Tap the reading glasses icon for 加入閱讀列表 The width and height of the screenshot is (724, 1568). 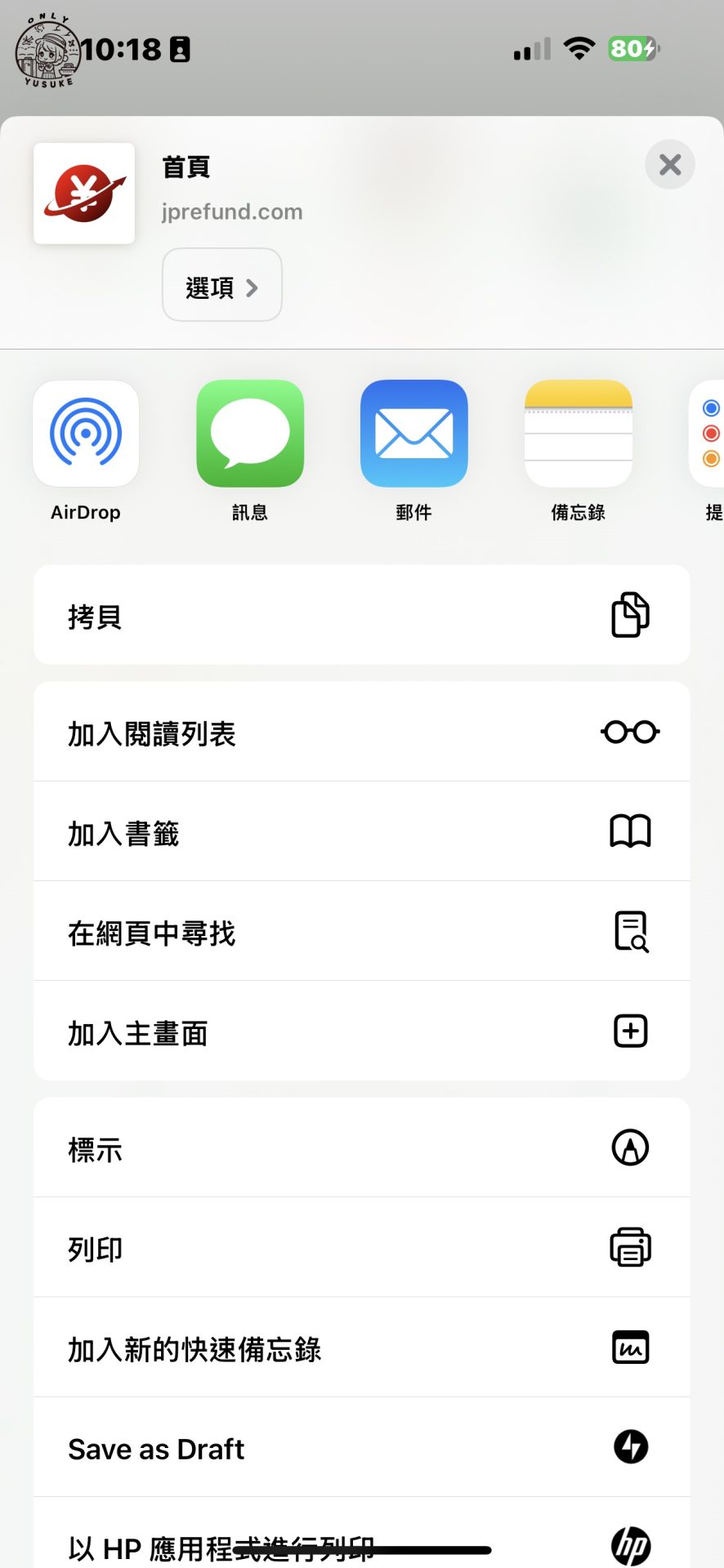point(629,731)
